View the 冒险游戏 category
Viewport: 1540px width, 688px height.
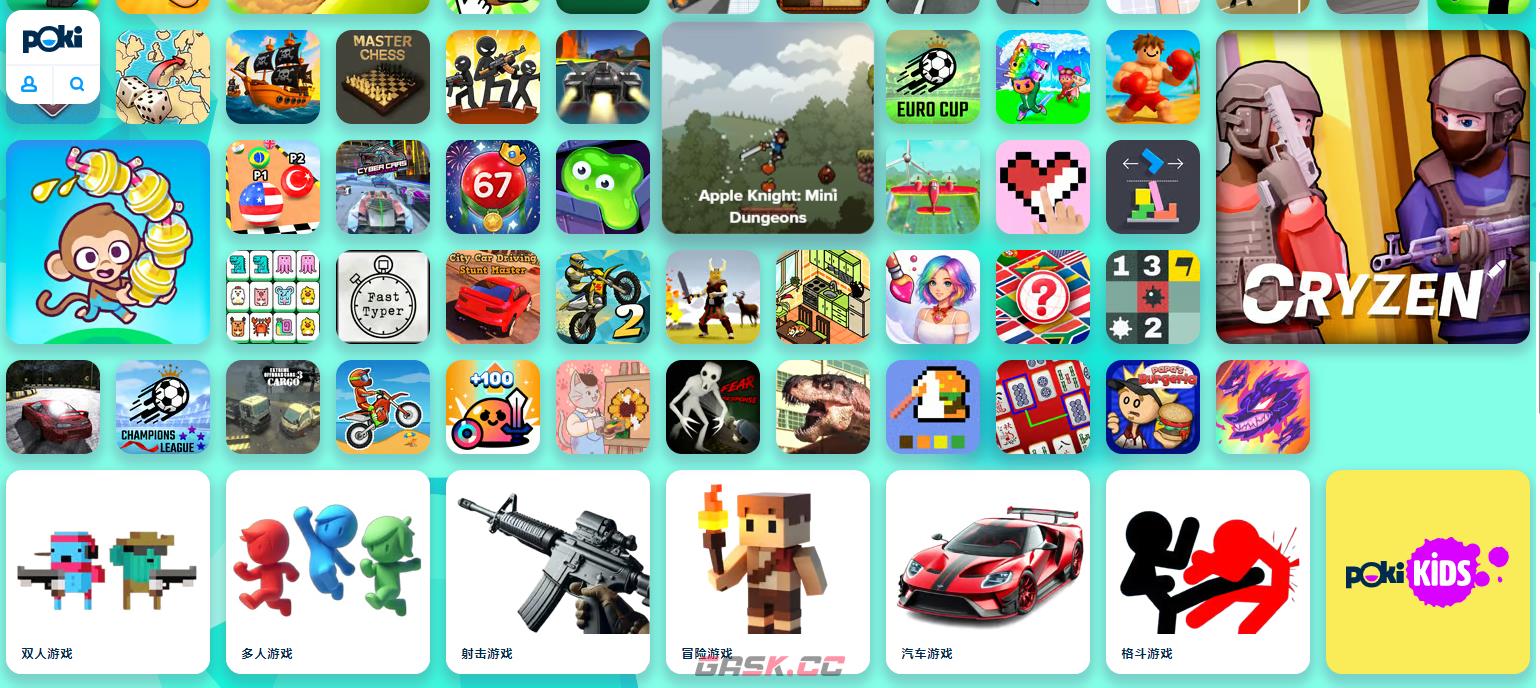768,572
